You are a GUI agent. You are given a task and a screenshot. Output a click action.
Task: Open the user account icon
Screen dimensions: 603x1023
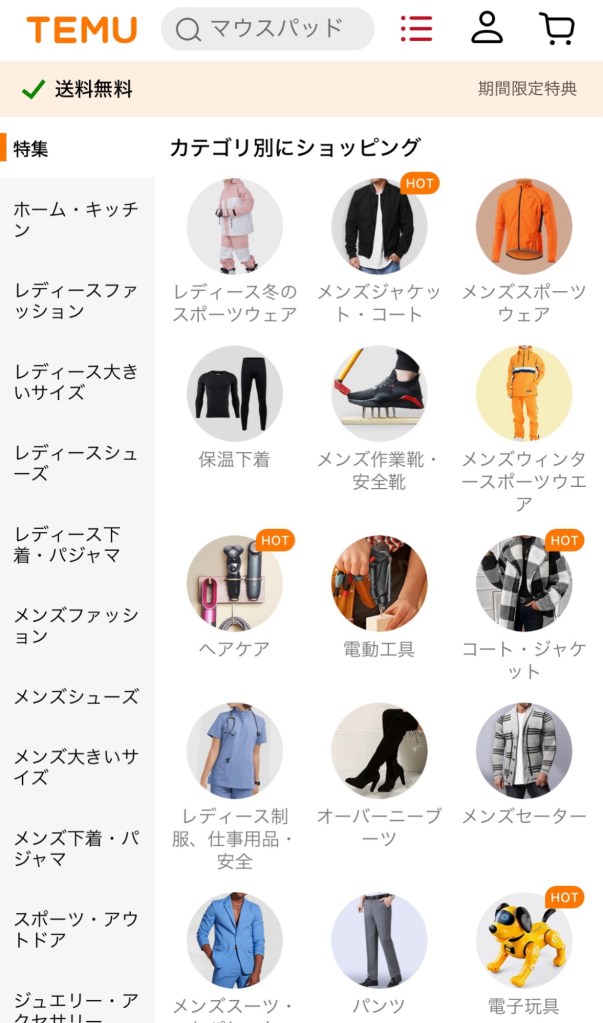pos(487,29)
